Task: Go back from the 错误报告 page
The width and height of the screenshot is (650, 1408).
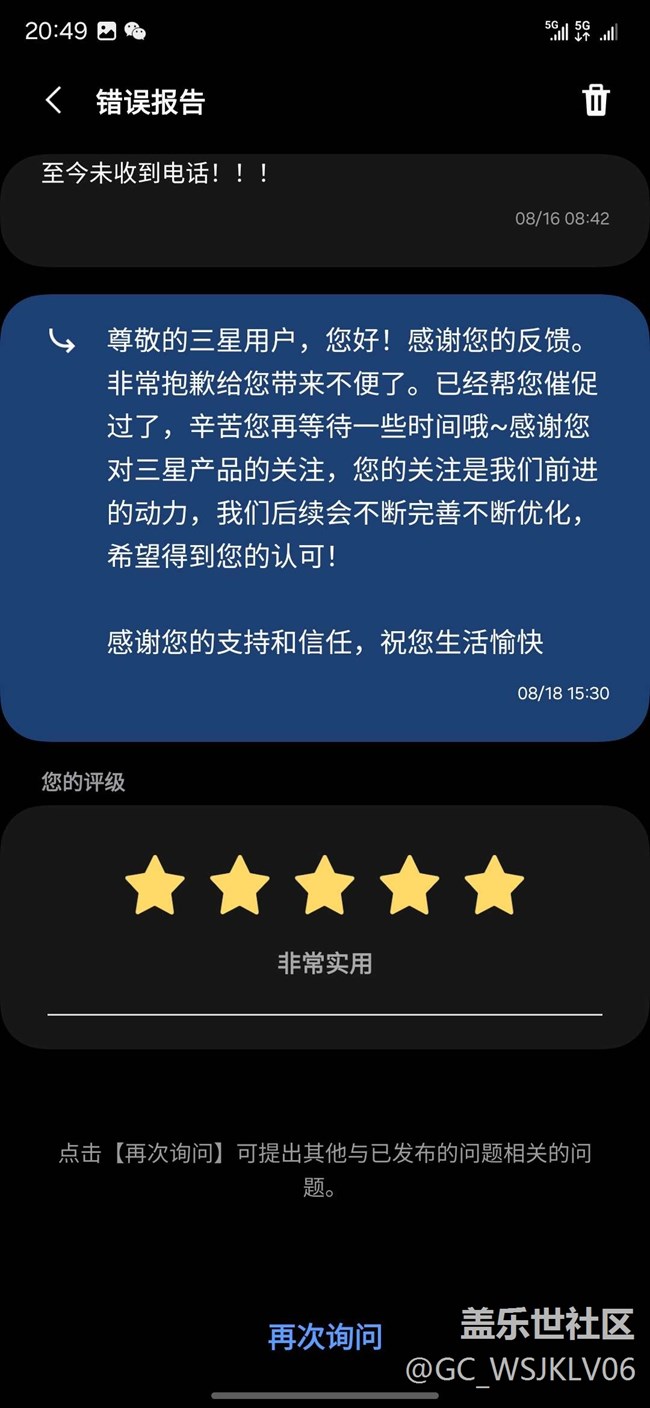Action: pos(54,101)
